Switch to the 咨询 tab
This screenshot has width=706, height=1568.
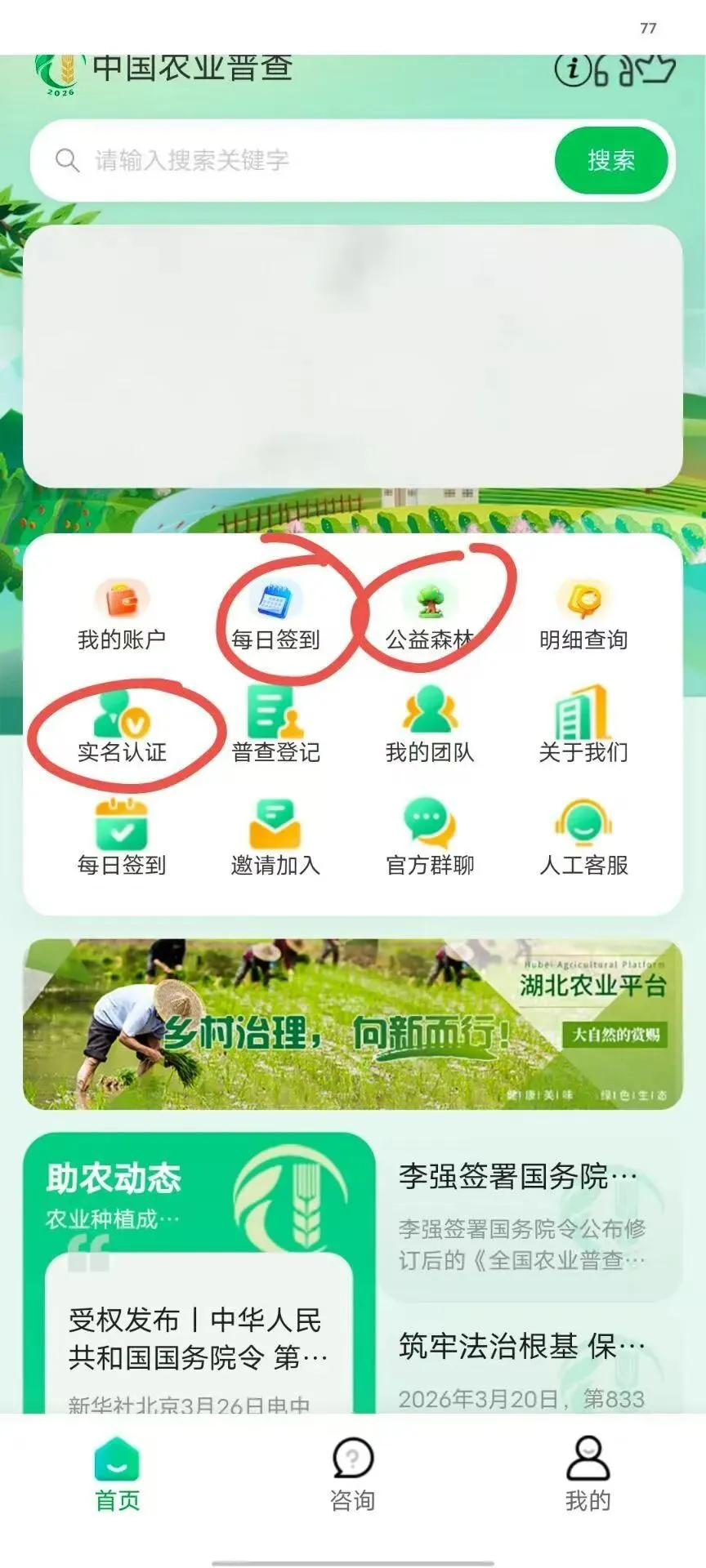click(352, 1475)
